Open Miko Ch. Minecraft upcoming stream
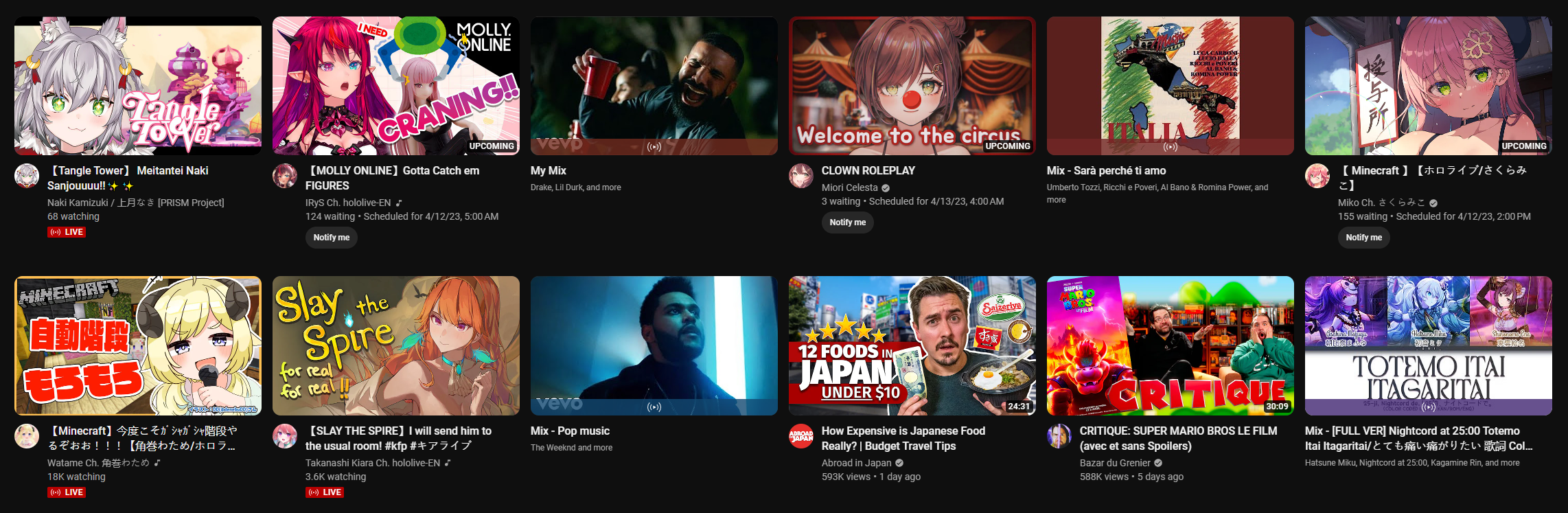 point(1428,86)
